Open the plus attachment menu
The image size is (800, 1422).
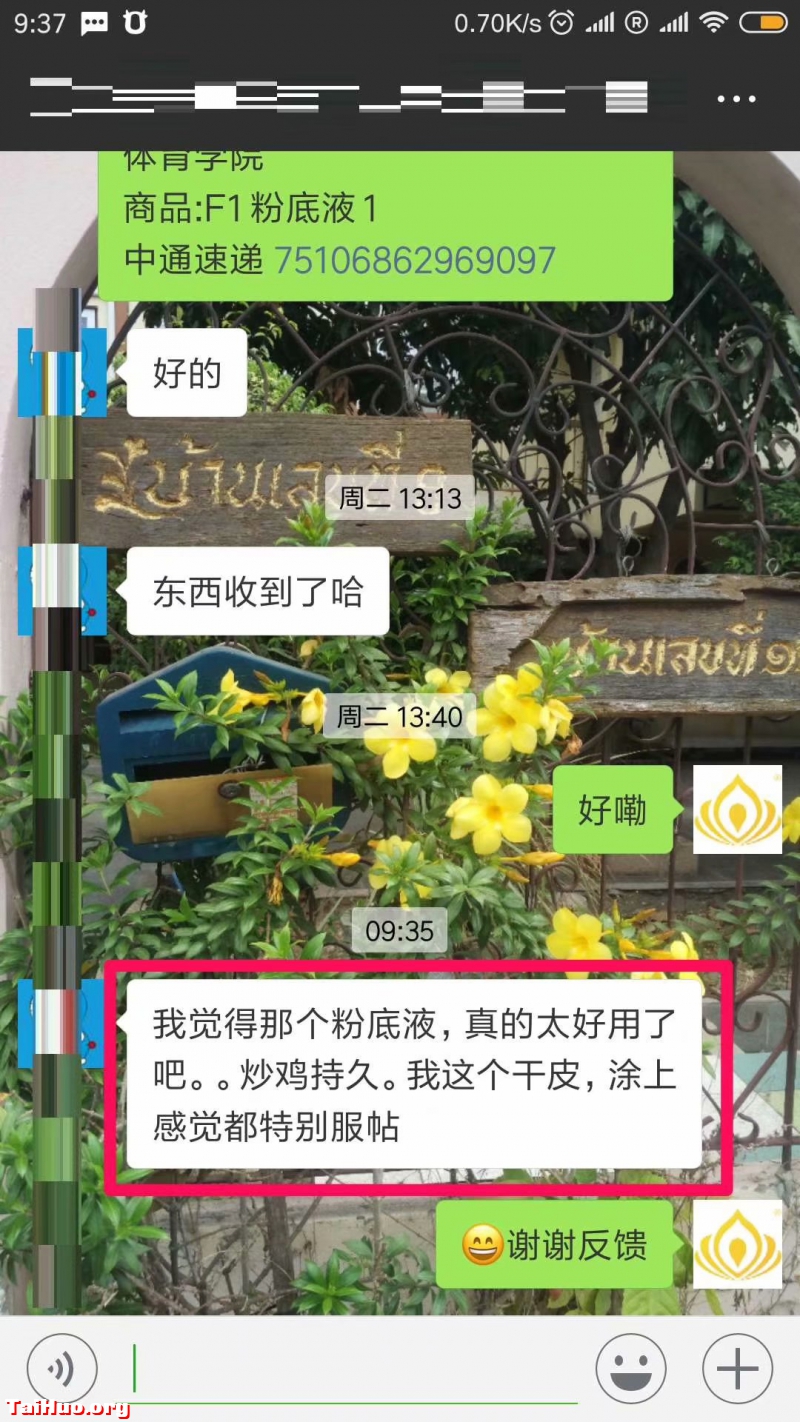click(737, 1368)
